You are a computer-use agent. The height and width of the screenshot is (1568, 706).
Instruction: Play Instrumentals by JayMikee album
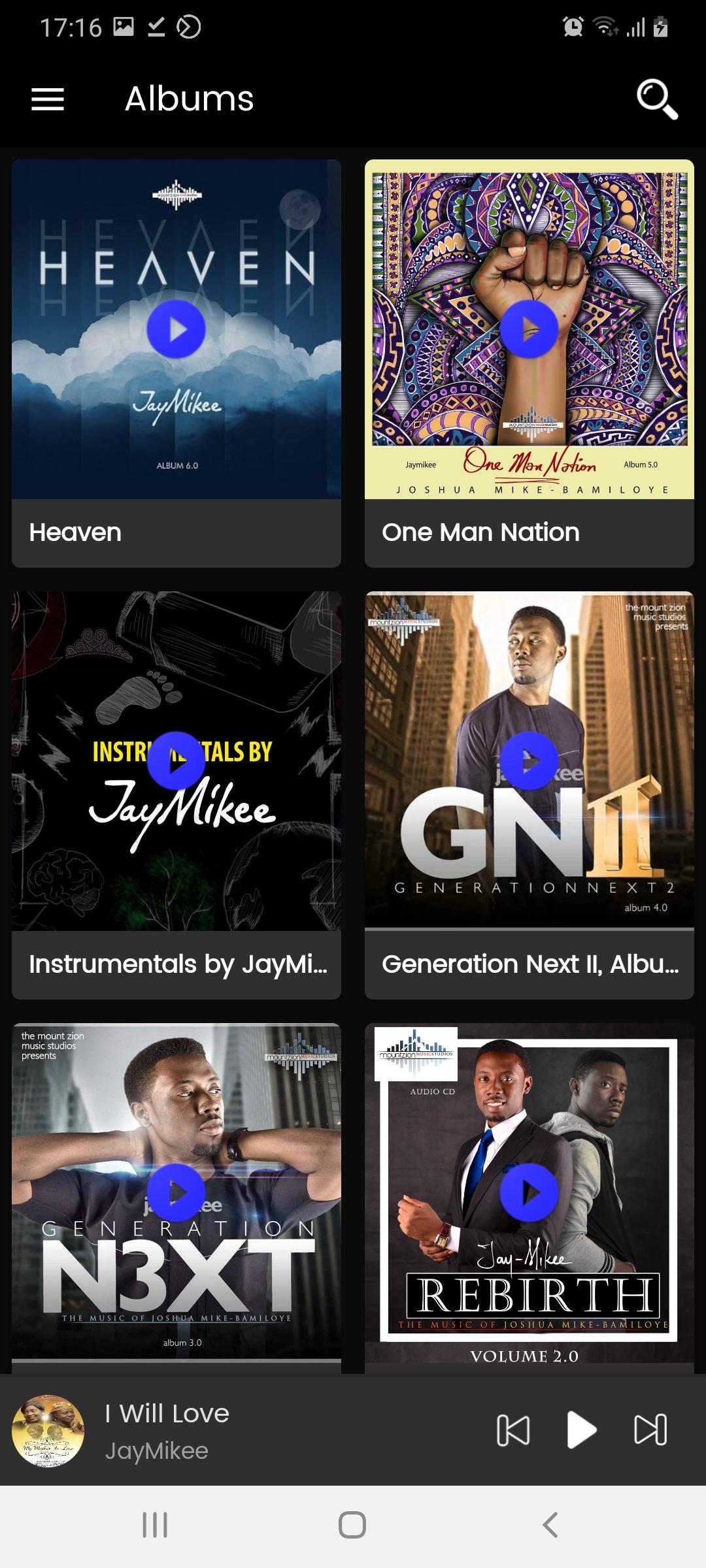[176, 760]
